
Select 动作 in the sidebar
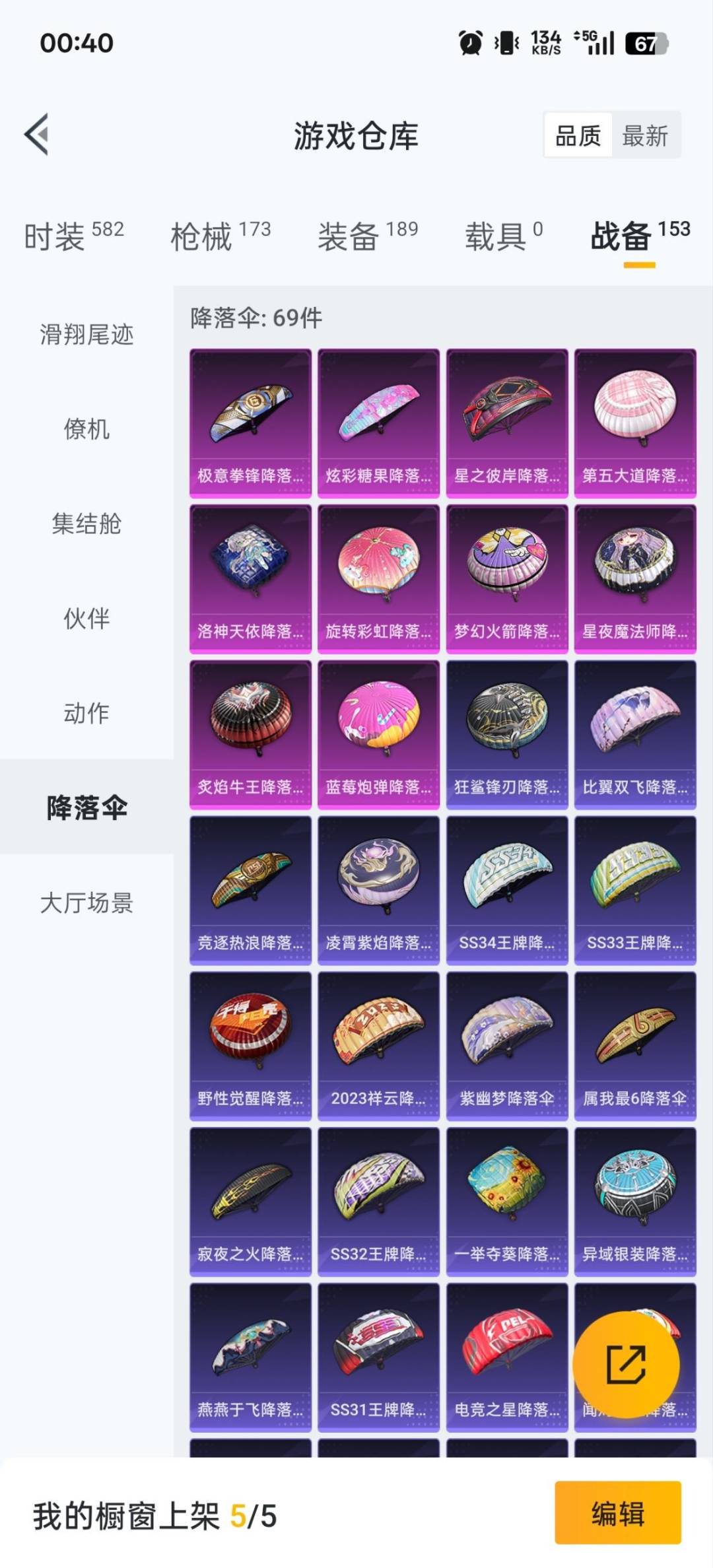pos(86,713)
